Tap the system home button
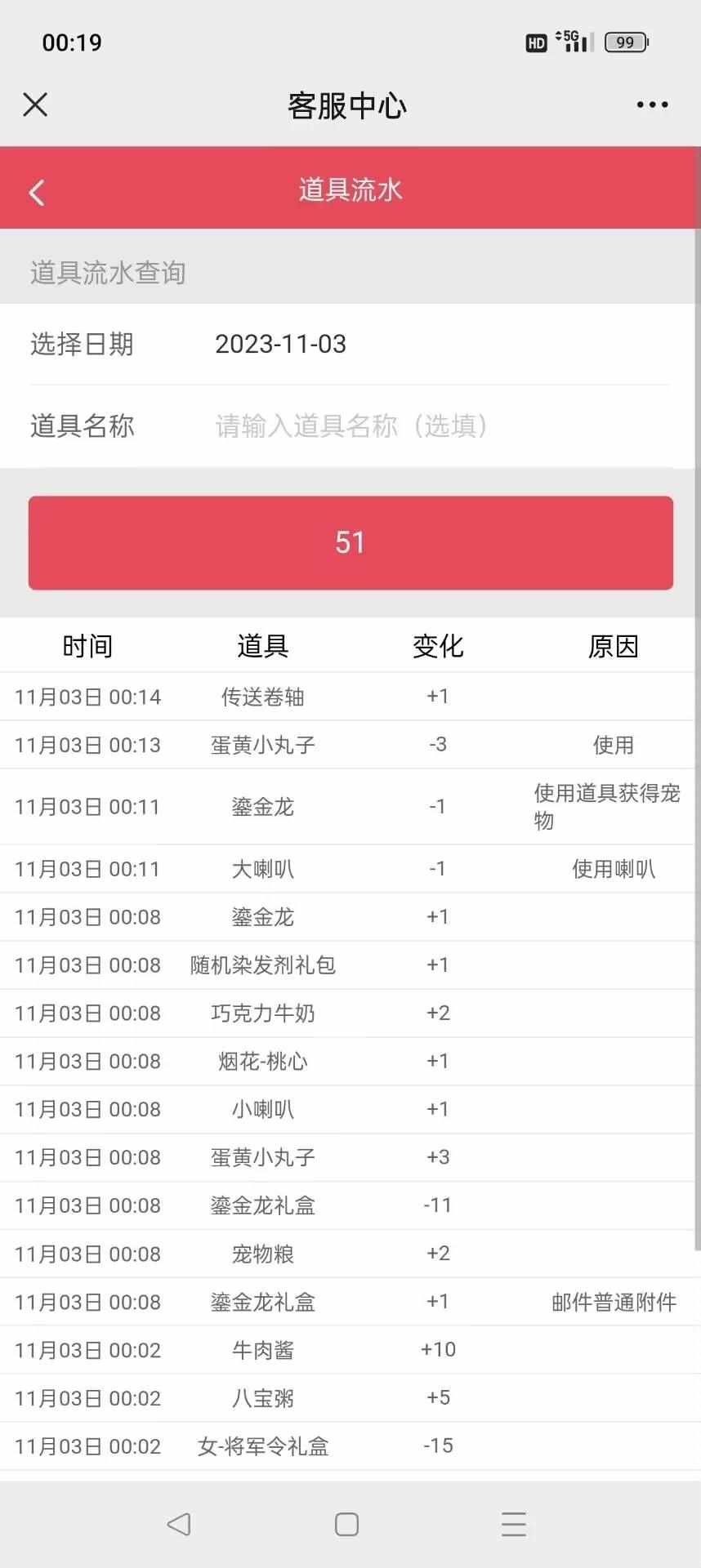701x1568 pixels. (x=346, y=1524)
